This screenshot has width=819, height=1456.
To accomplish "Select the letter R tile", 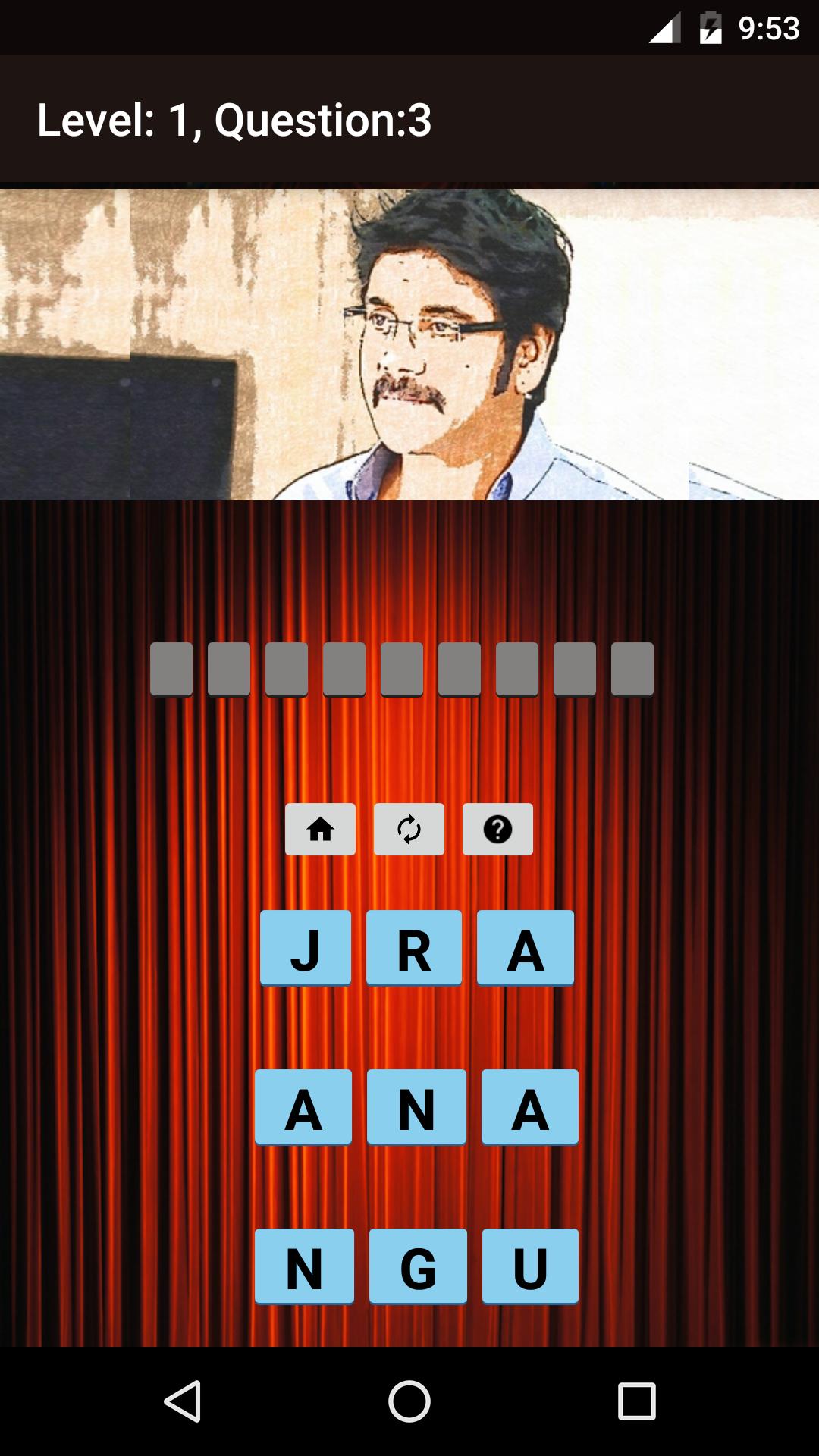I will click(414, 948).
